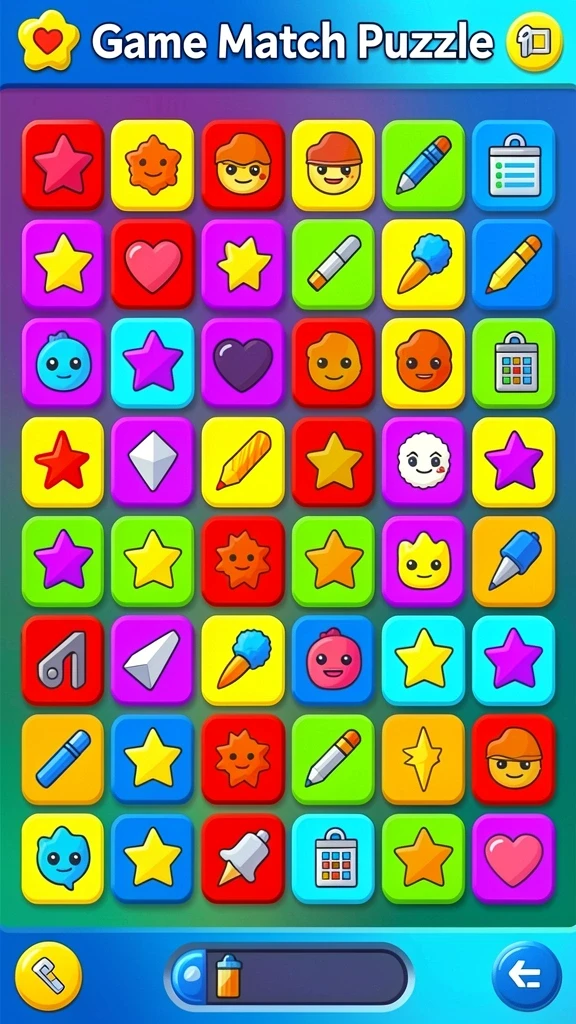576x1024 pixels.
Task: Tap the yellow round tool button at the bottom
Action: pyautogui.click(x=49, y=976)
